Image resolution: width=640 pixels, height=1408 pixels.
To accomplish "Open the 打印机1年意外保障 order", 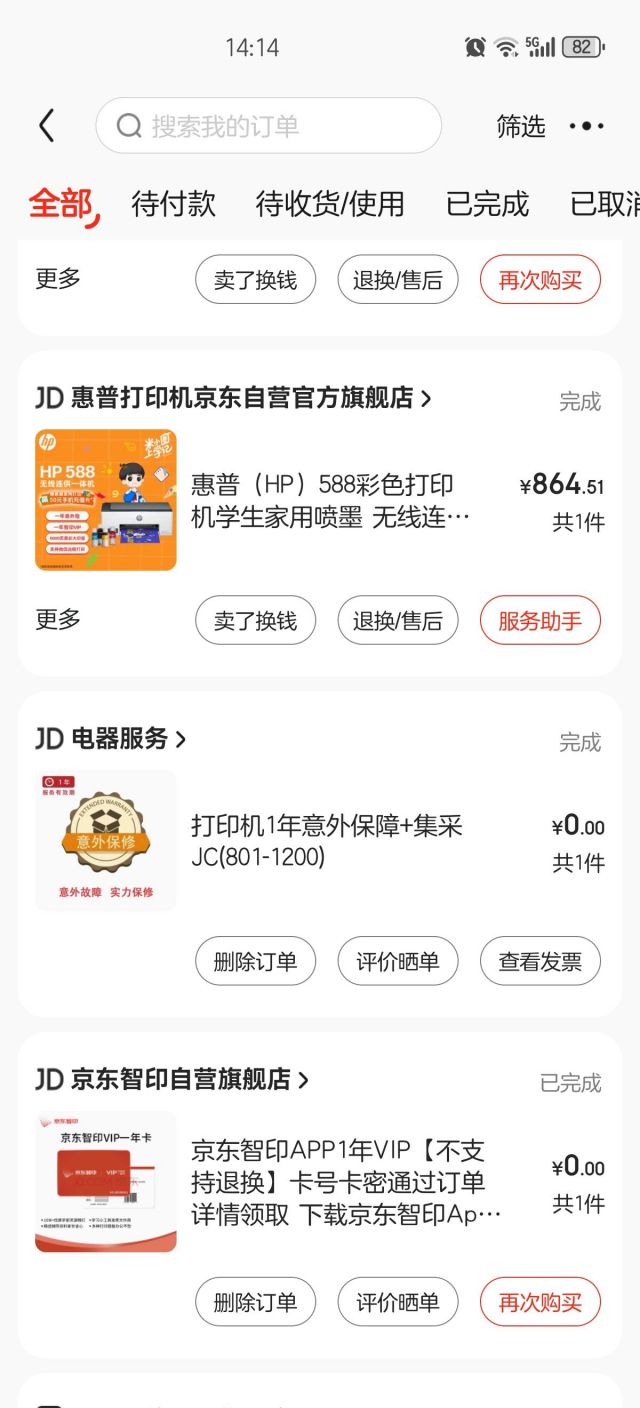I will tap(327, 841).
